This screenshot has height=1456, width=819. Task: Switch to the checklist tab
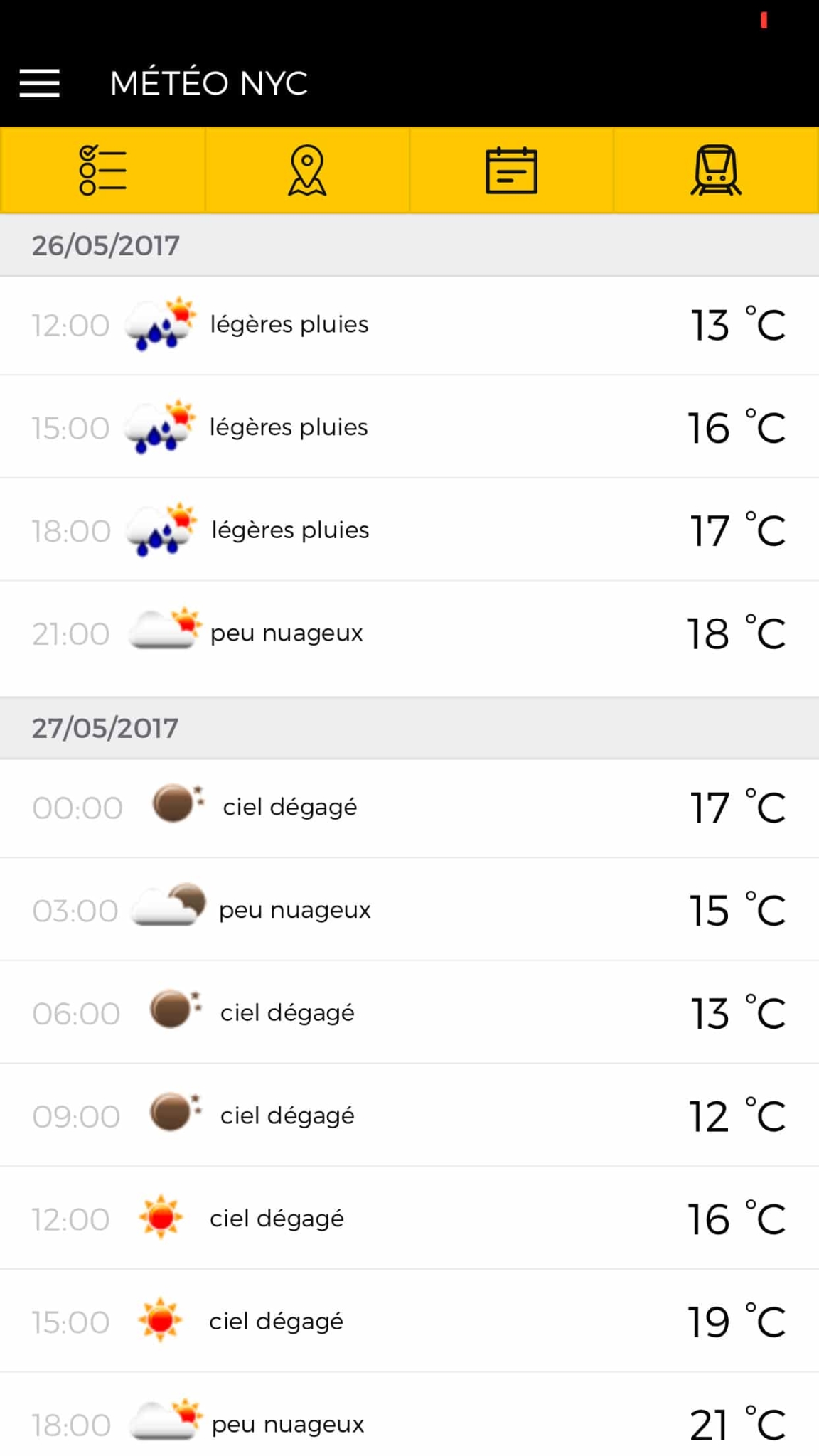(x=103, y=170)
